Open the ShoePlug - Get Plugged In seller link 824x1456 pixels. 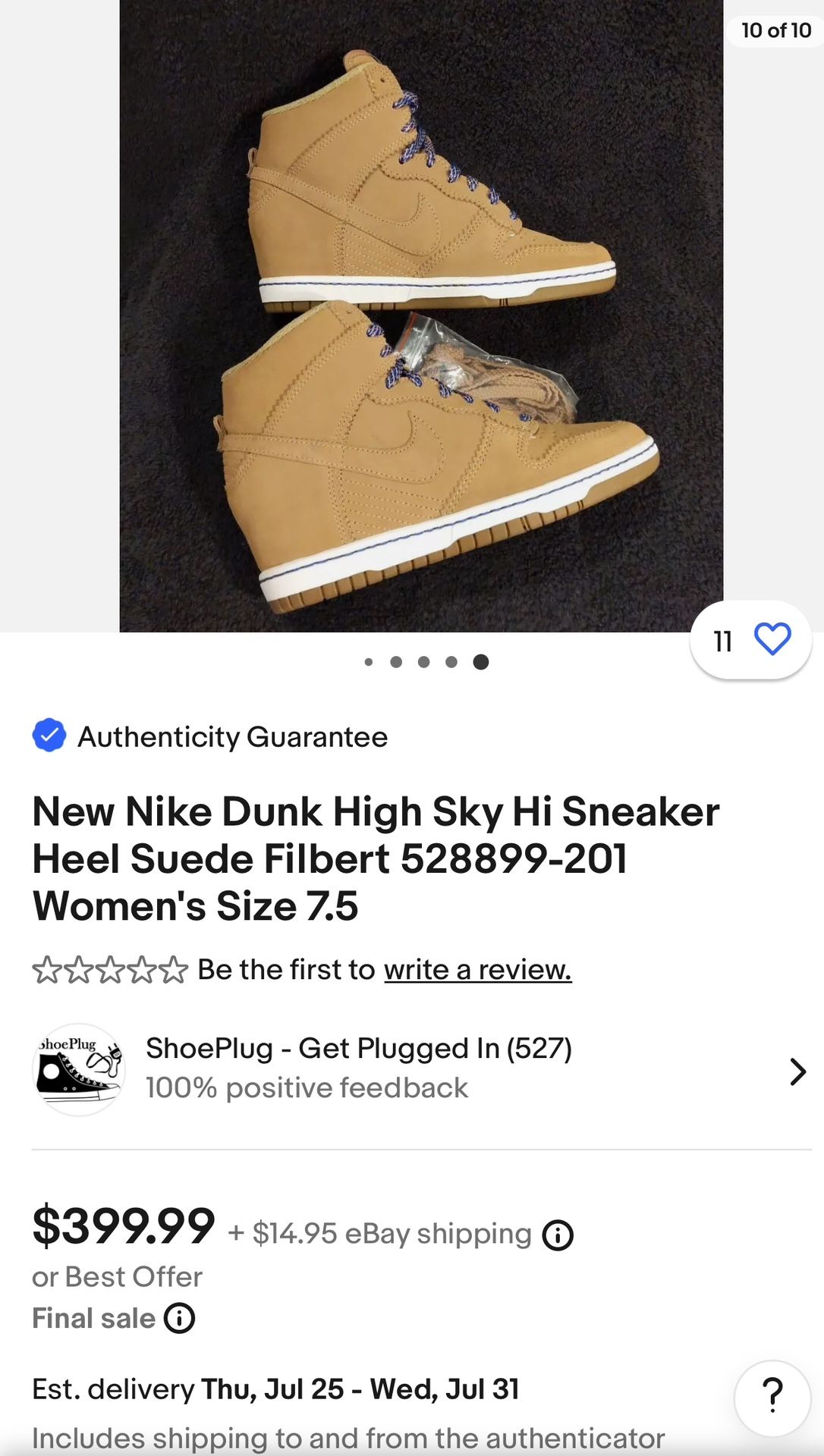pyautogui.click(x=357, y=1050)
